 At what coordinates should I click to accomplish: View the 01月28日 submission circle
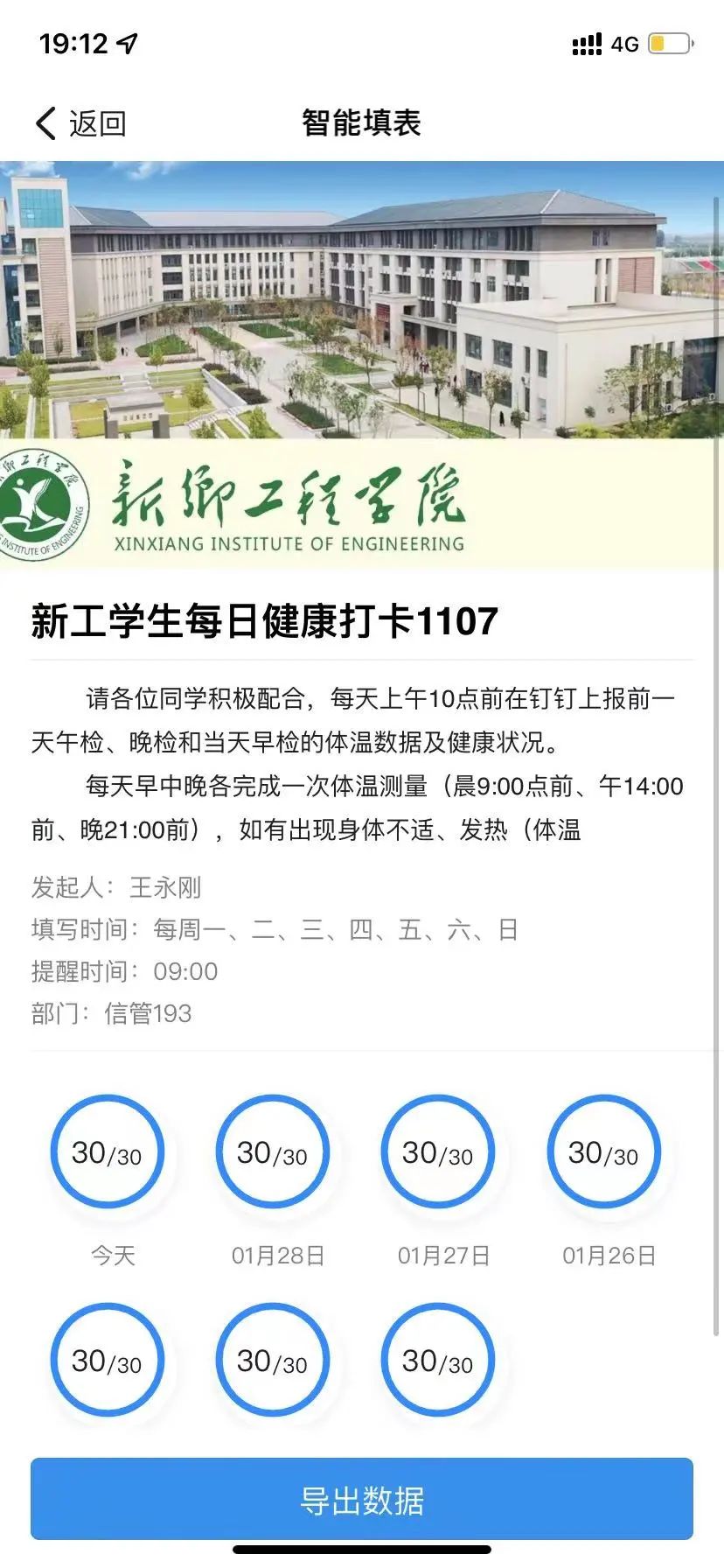[273, 1152]
